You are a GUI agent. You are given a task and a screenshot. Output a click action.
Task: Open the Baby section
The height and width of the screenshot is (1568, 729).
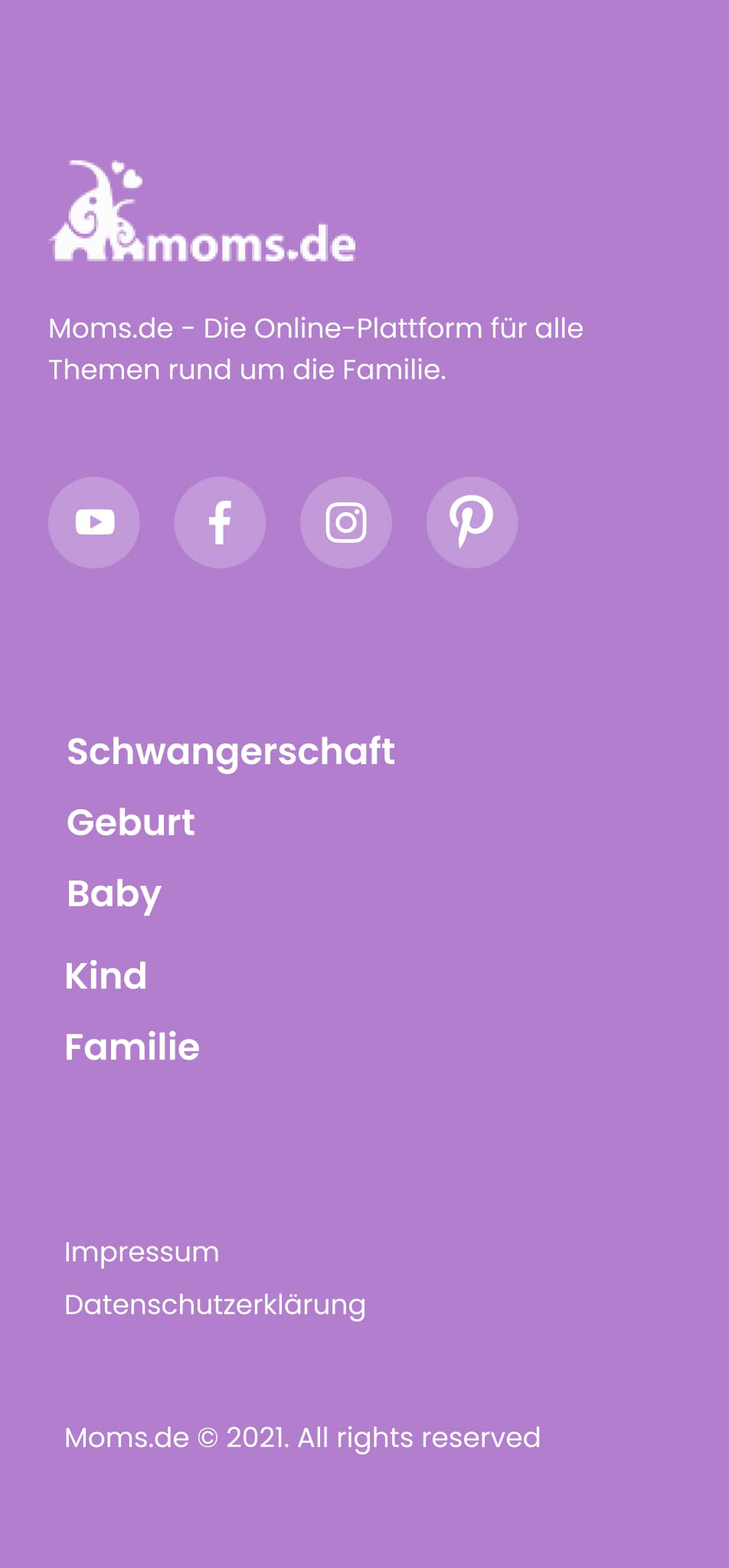point(114,893)
